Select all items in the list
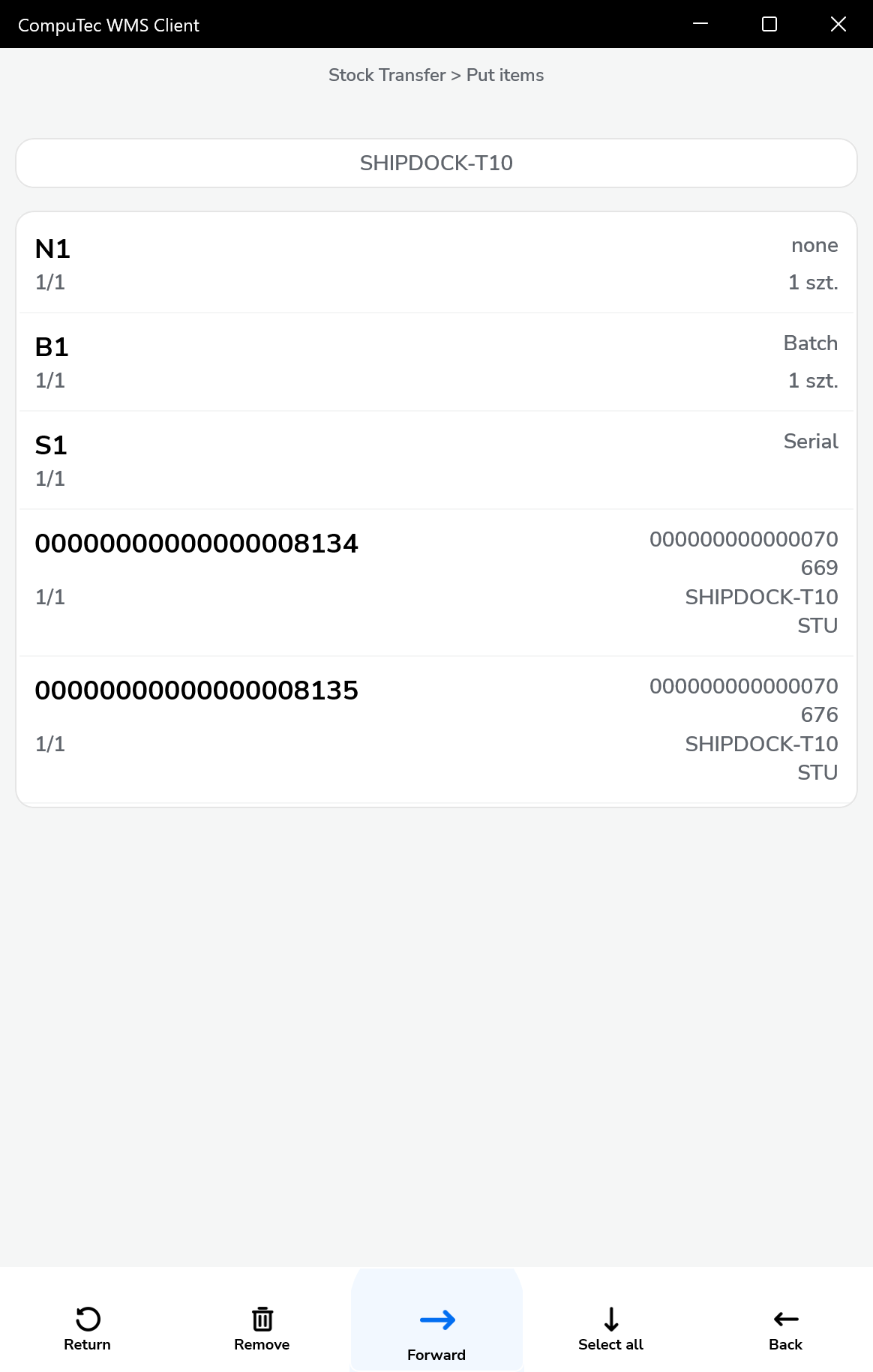The height and width of the screenshot is (1372, 873). pyautogui.click(x=610, y=1328)
